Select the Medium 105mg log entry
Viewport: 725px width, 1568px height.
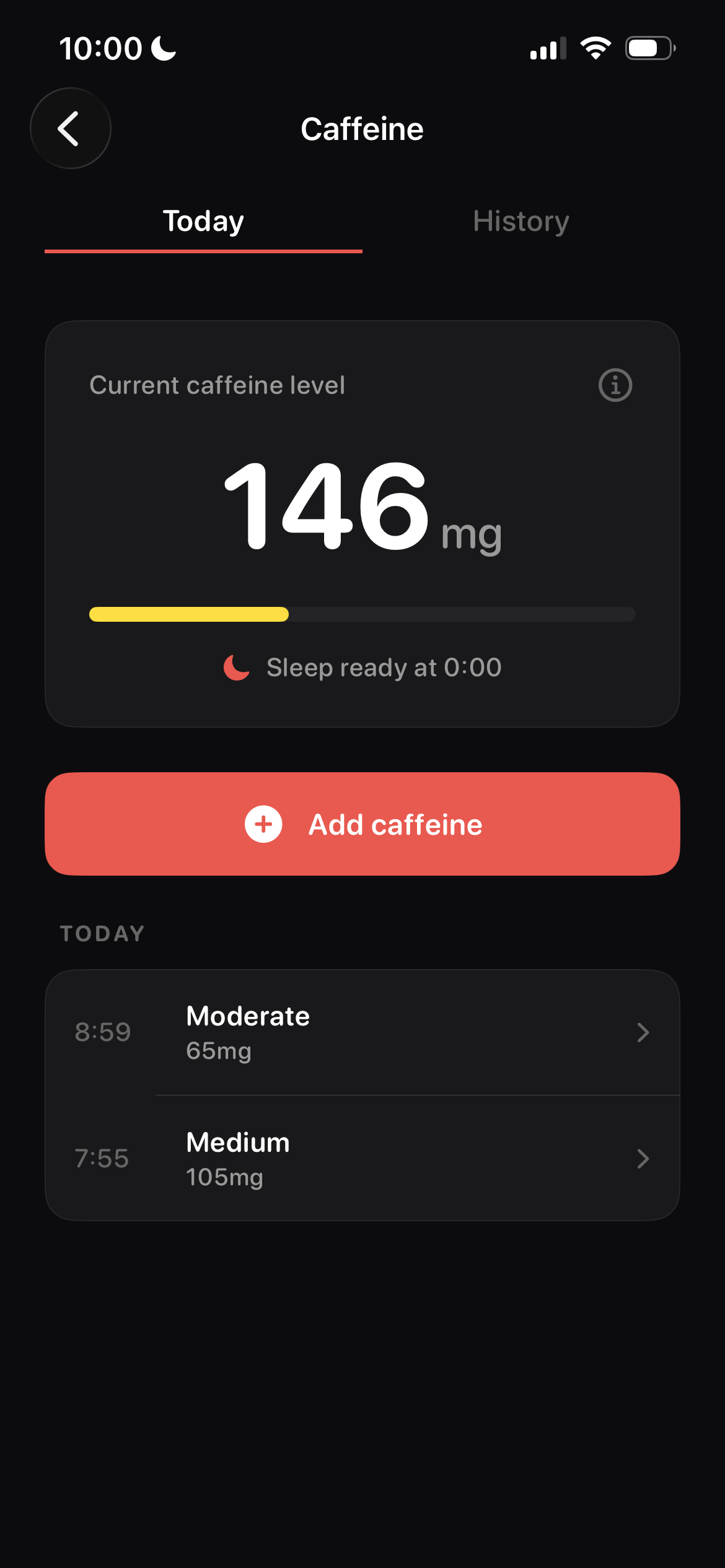click(x=362, y=1158)
